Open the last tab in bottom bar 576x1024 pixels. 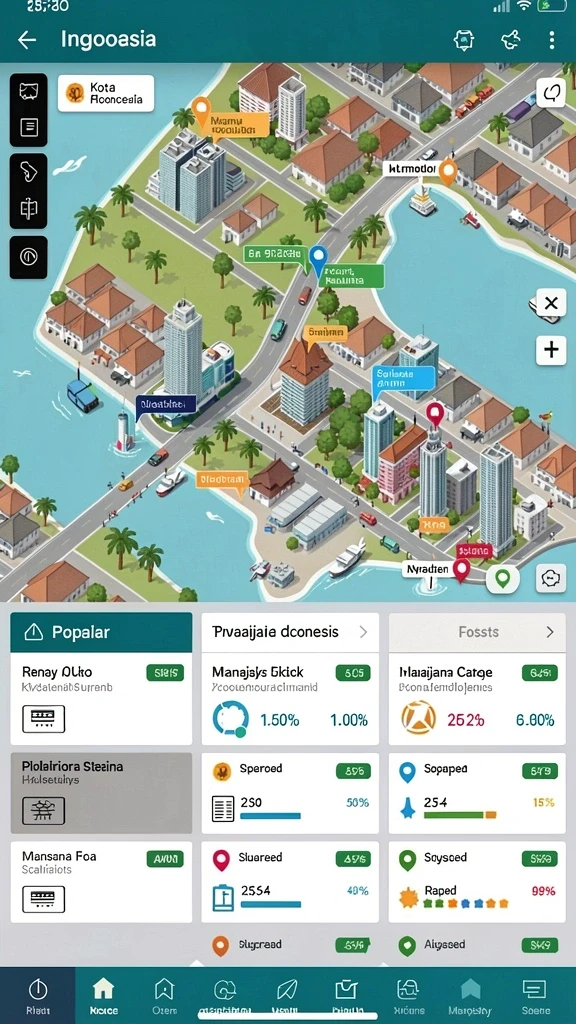click(x=534, y=996)
